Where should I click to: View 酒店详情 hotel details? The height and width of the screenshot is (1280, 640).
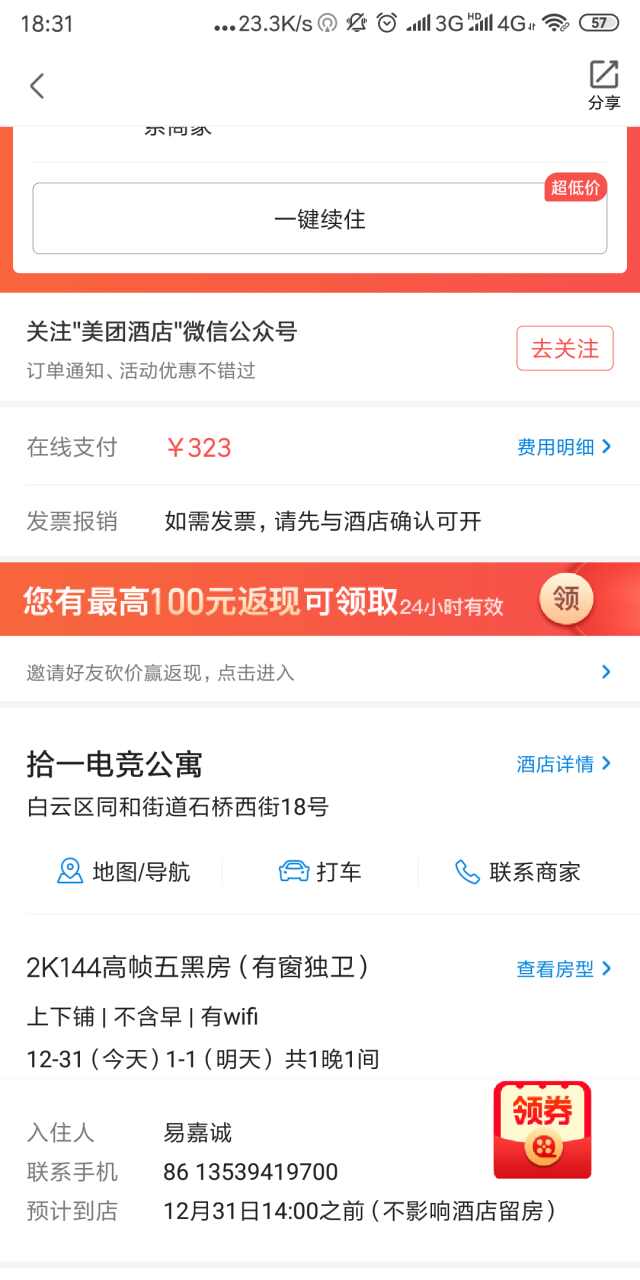[x=563, y=764]
